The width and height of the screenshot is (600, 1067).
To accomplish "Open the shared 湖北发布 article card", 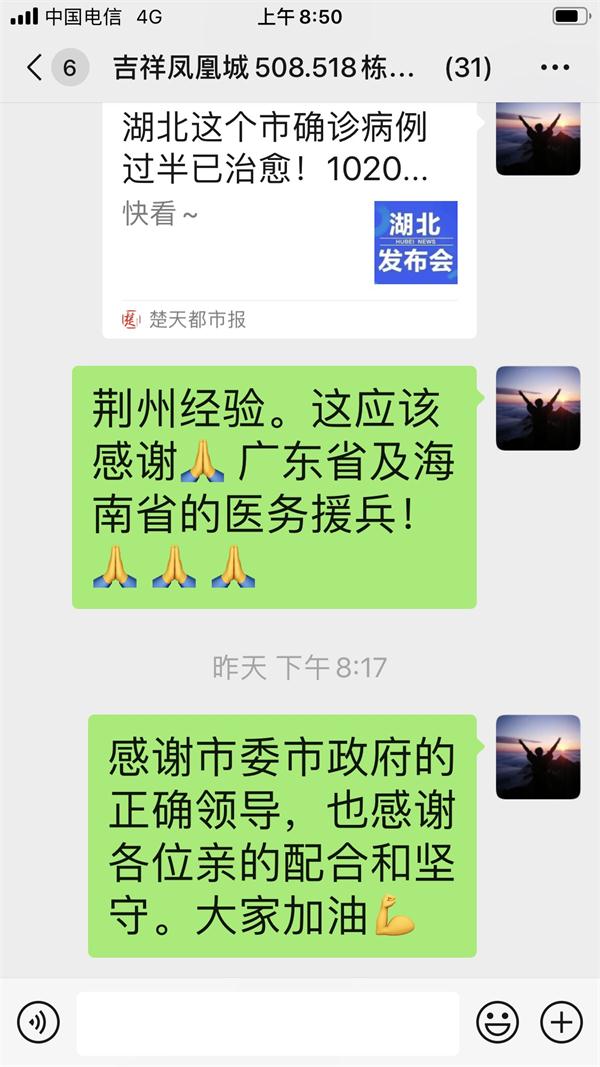I will [289, 220].
